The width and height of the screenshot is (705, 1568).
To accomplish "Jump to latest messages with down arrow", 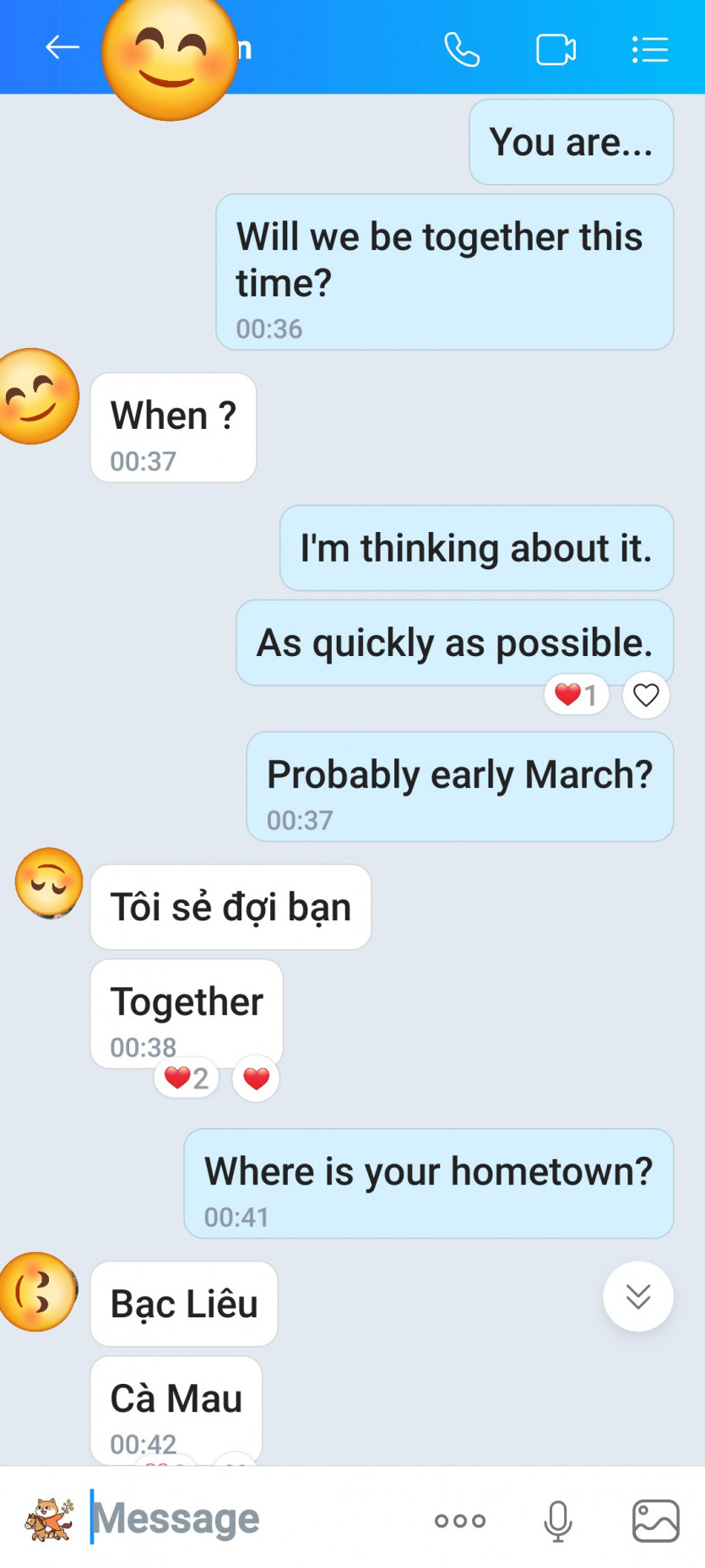I will 638,1296.
